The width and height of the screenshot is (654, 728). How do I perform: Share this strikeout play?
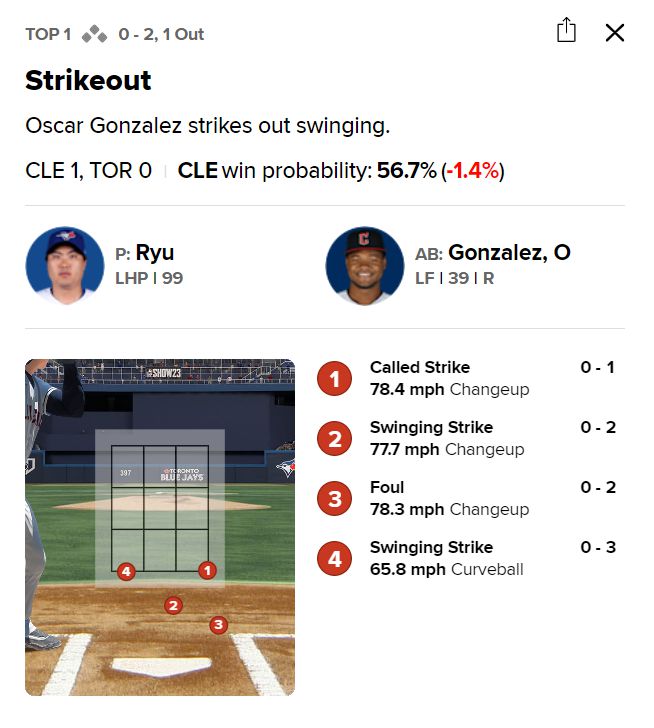(566, 31)
